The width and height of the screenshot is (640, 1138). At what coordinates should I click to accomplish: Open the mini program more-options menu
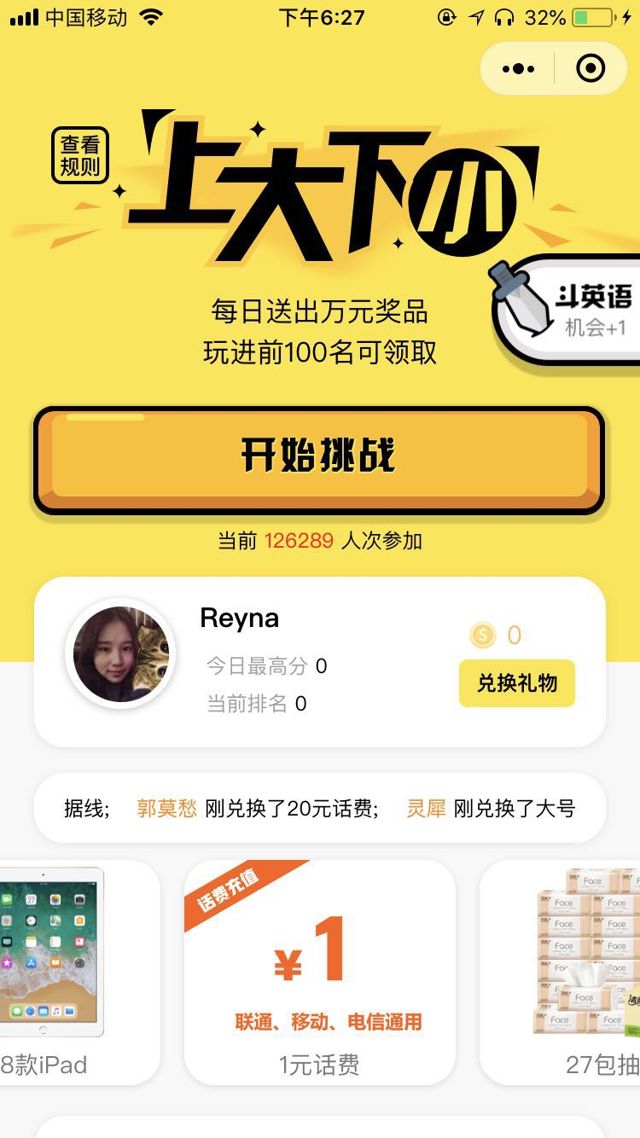[x=518, y=68]
